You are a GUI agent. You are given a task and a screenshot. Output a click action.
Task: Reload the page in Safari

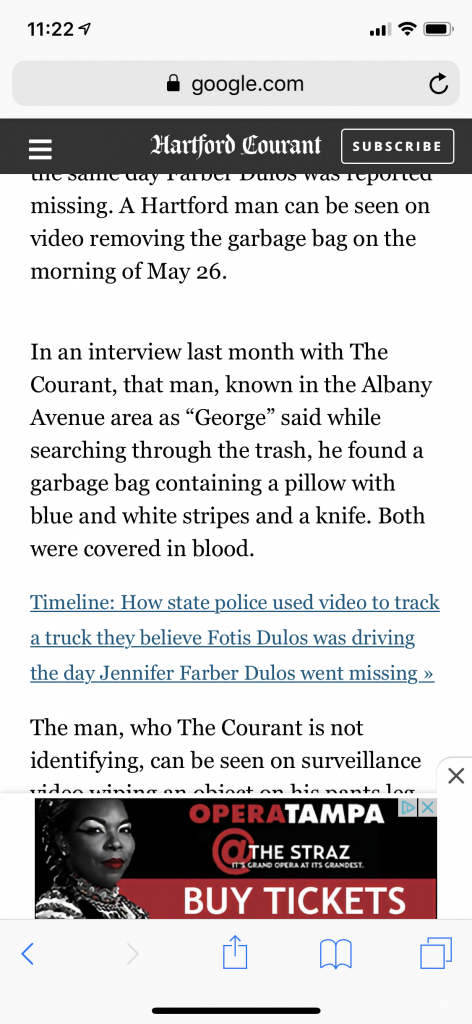438,84
